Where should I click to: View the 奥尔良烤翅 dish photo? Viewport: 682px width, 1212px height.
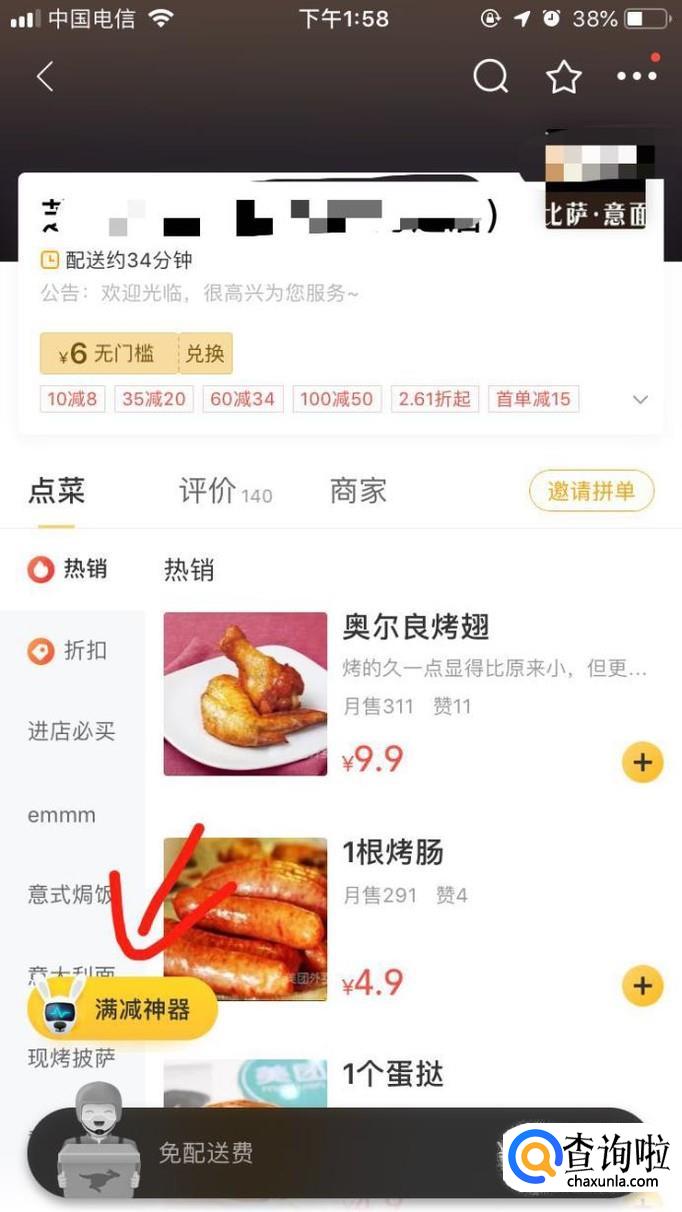coord(245,694)
